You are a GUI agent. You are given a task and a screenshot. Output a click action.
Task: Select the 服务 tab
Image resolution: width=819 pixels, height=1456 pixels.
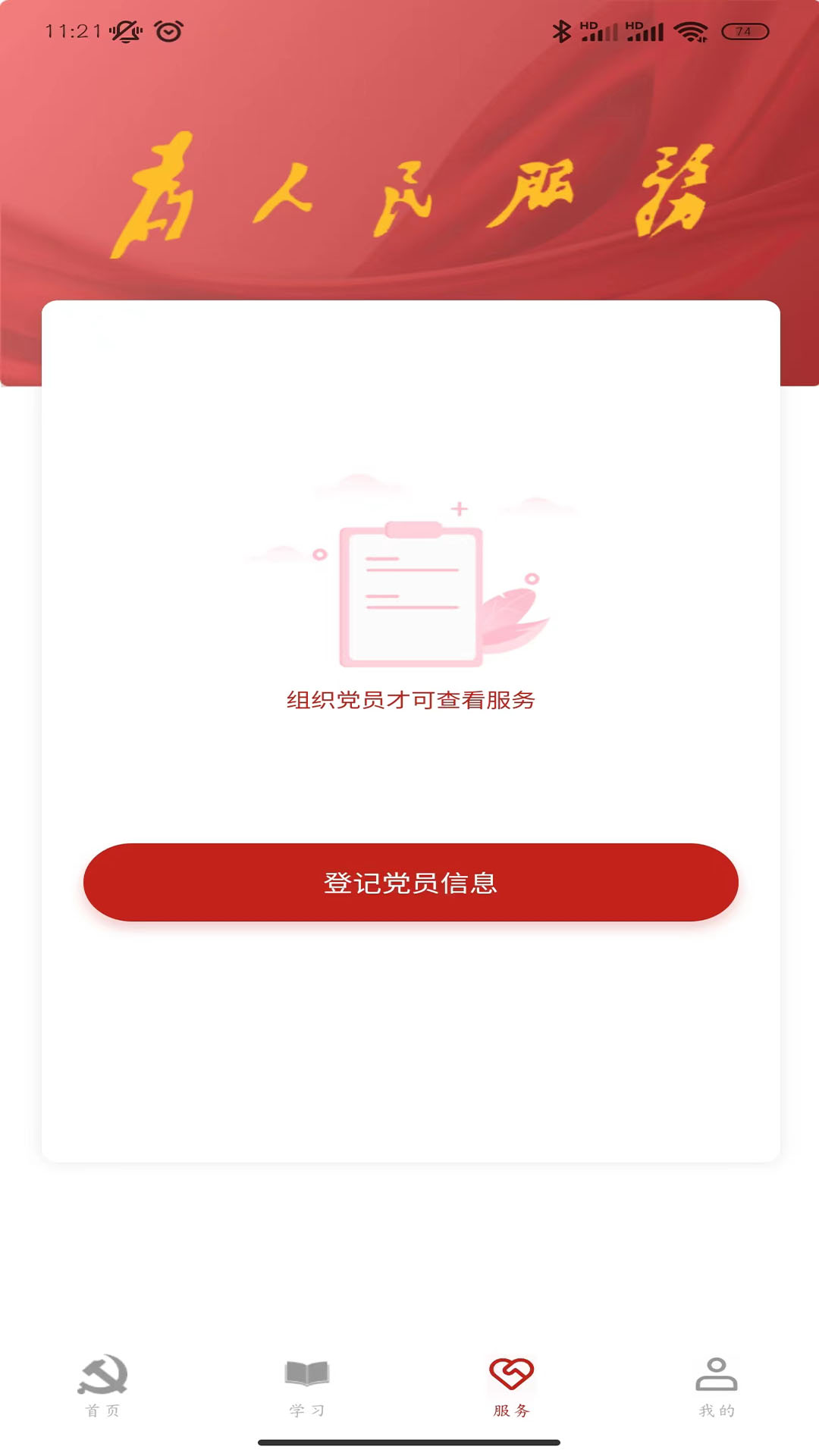coord(512,1386)
